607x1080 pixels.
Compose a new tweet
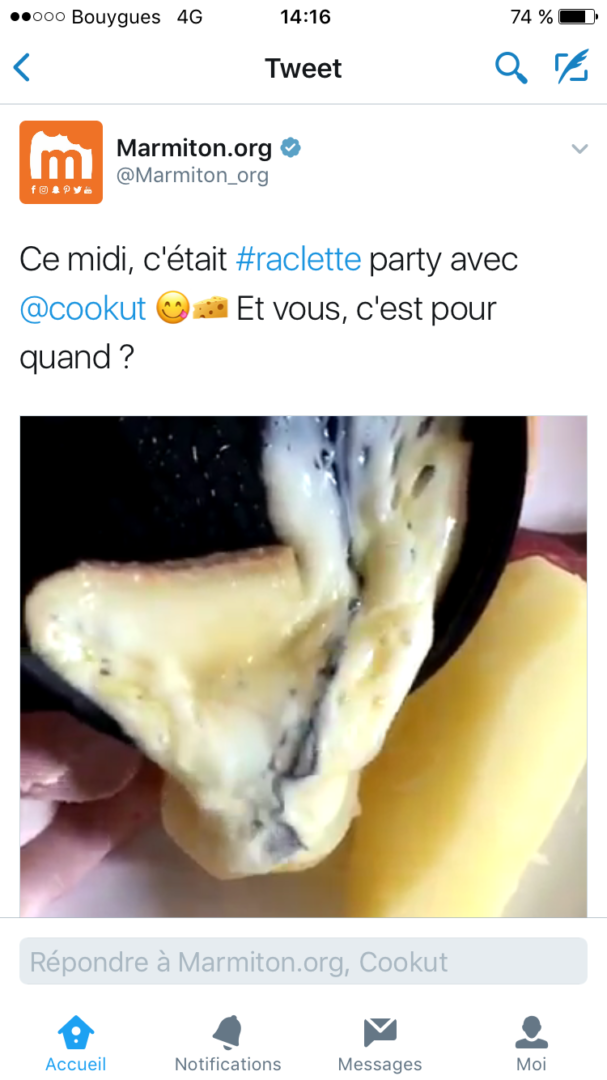(x=571, y=68)
